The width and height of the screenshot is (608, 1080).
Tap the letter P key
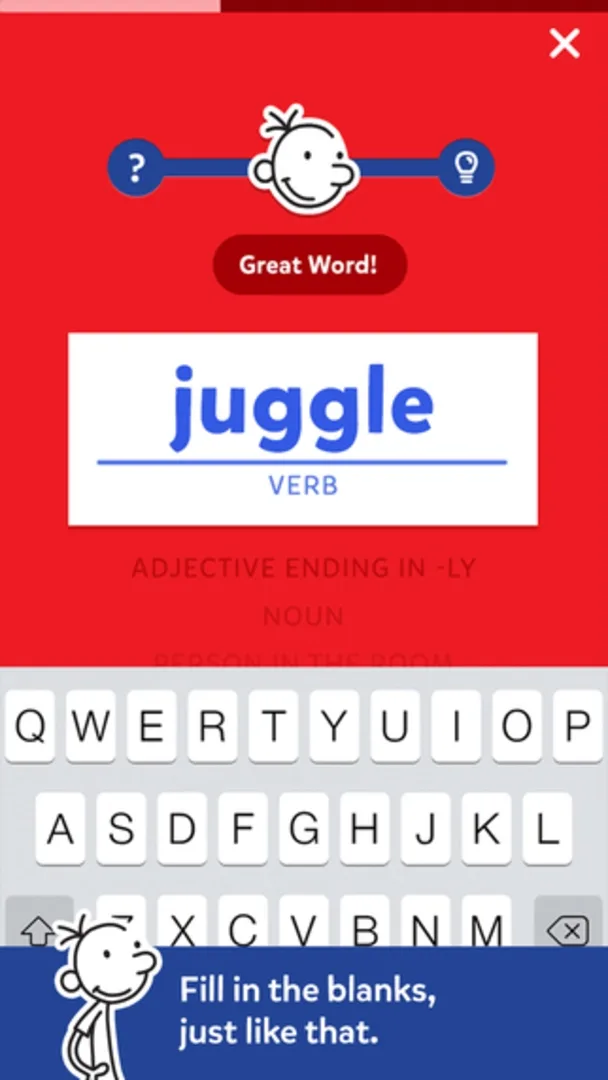577,727
